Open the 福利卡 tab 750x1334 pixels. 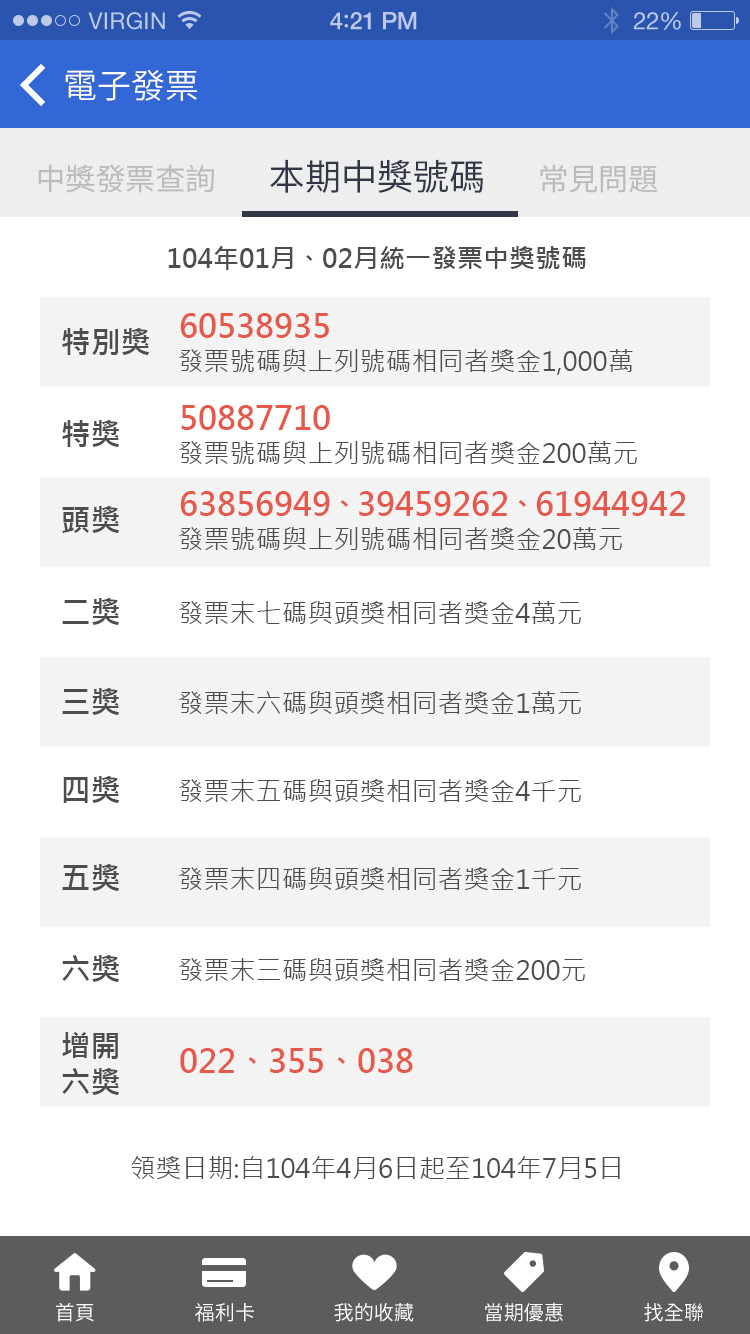tap(224, 1286)
